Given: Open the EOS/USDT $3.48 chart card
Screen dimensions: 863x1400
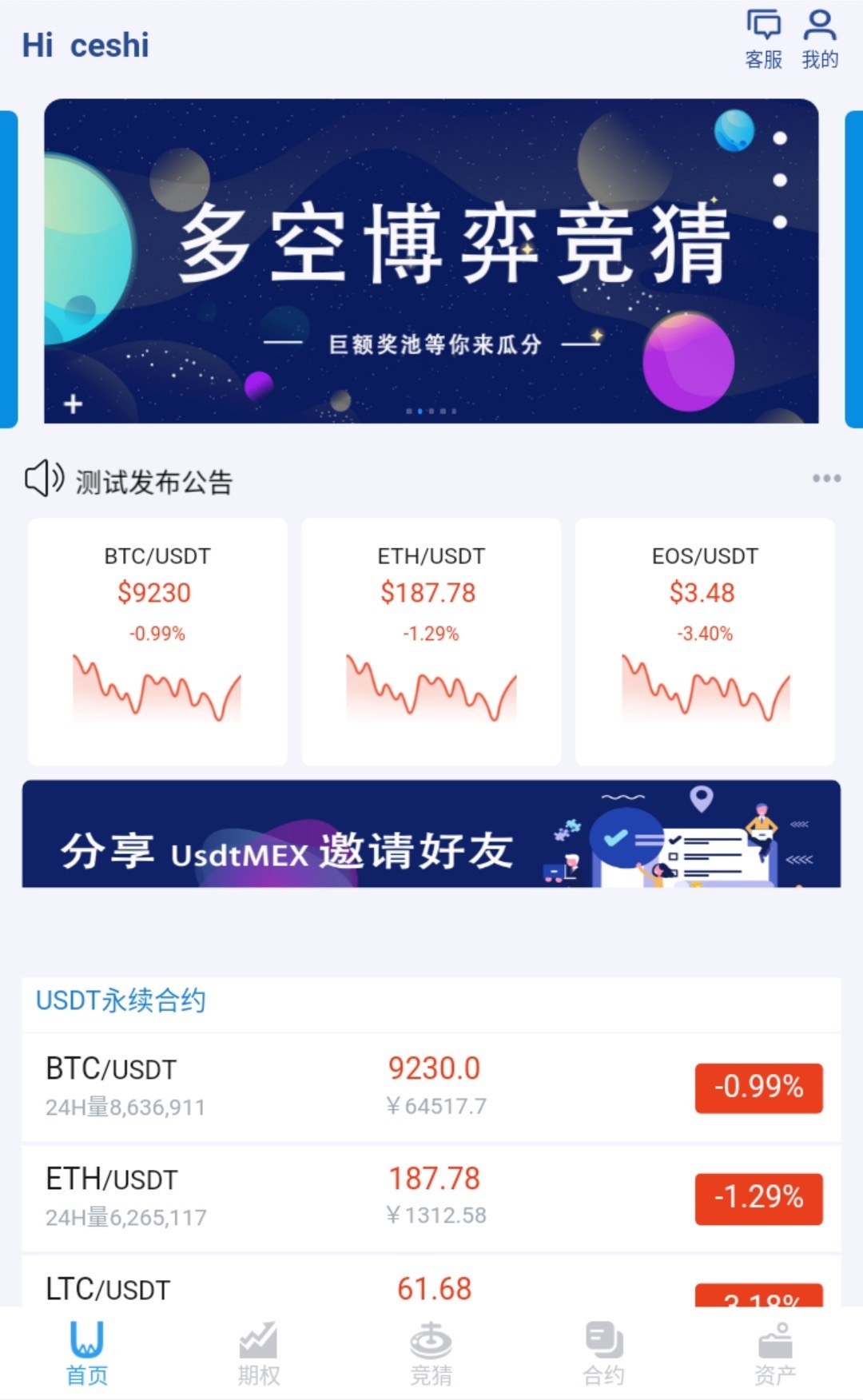Looking at the screenshot, I should [705, 641].
